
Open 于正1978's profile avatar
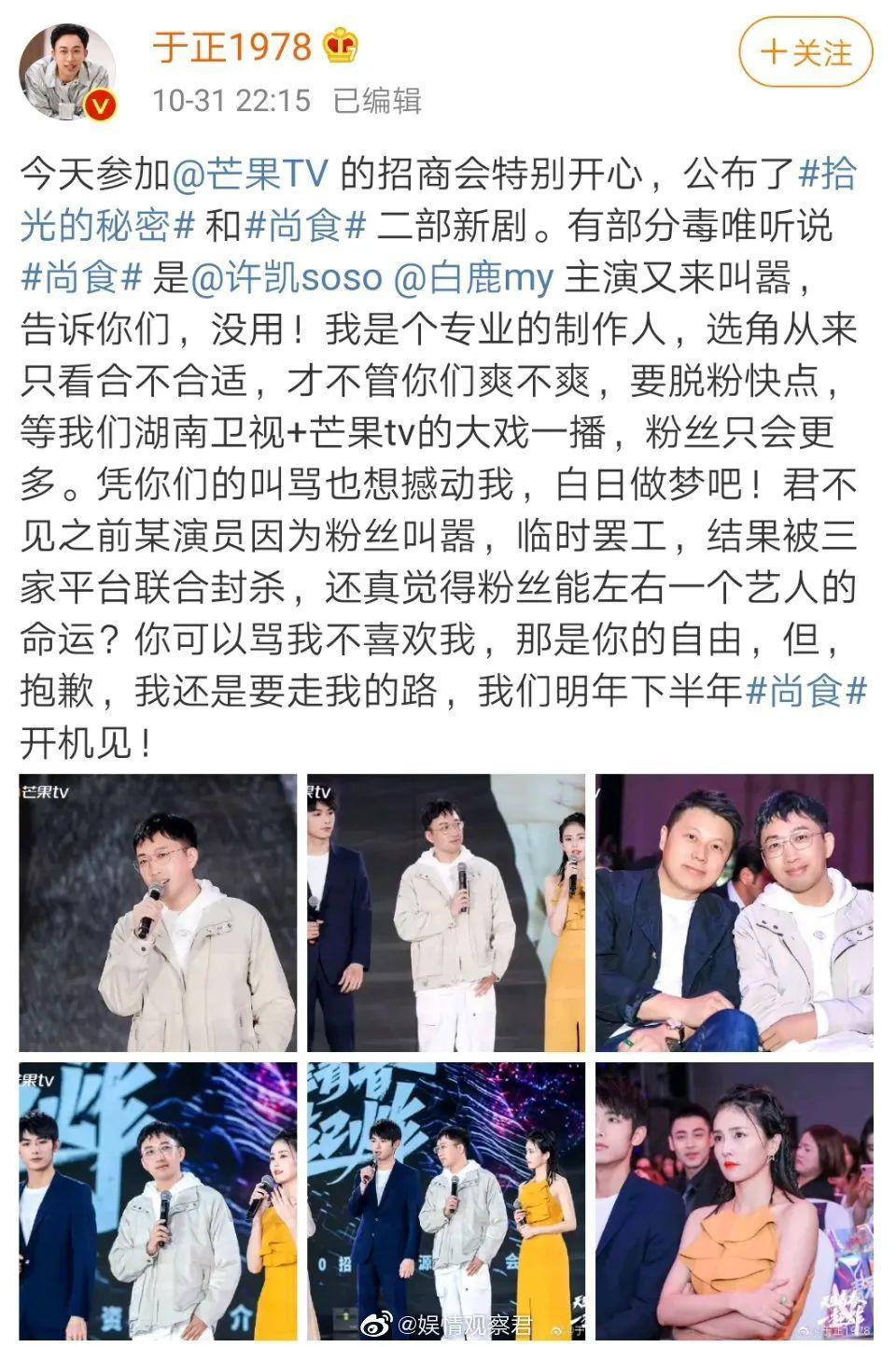[68, 74]
